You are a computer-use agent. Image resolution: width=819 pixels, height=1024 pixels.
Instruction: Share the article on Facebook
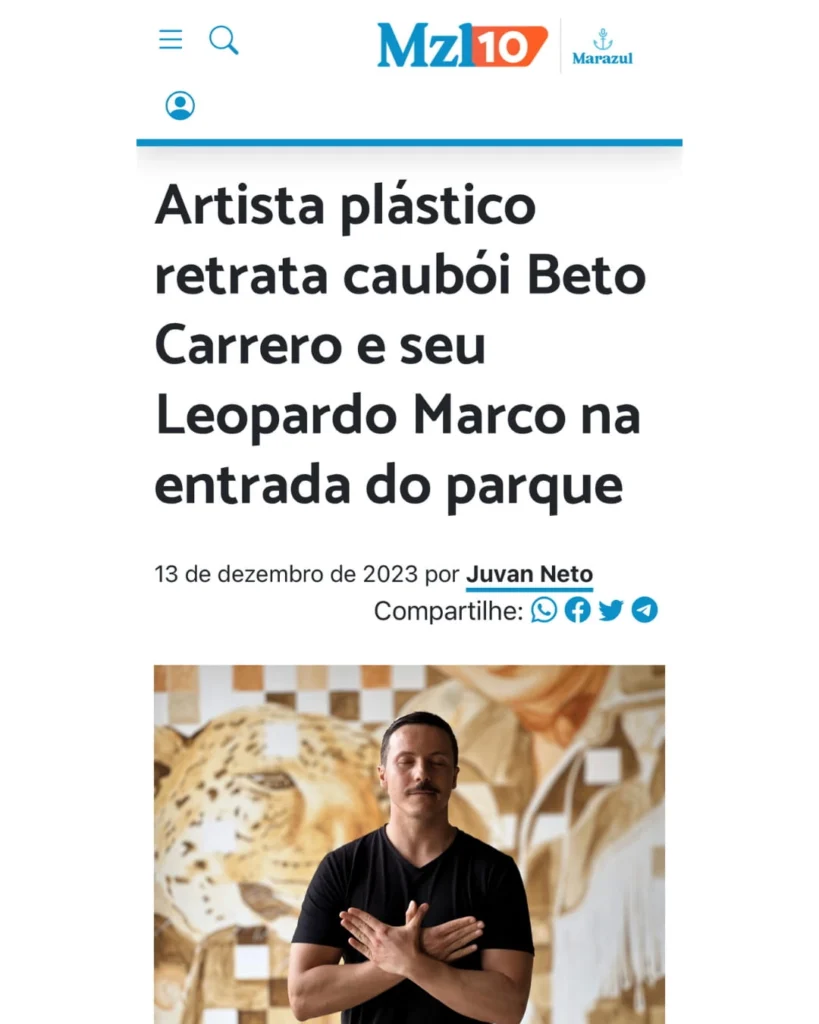(577, 610)
